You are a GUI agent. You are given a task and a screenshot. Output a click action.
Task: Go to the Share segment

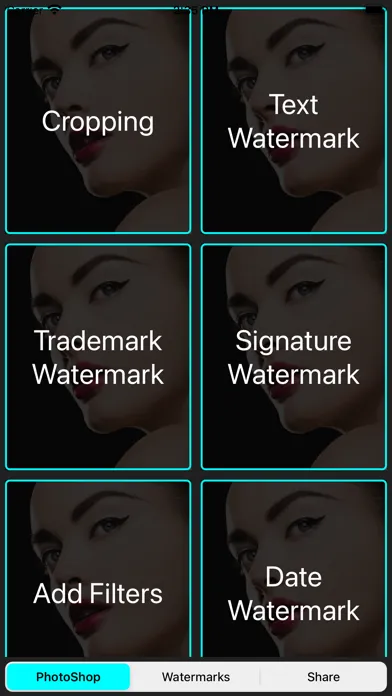324,677
